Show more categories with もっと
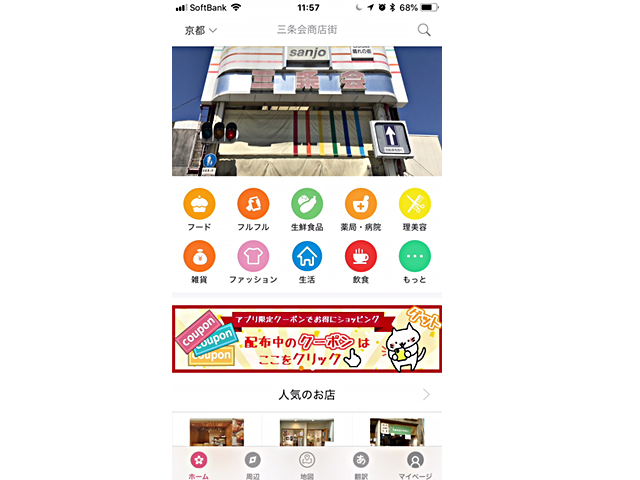The width and height of the screenshot is (640, 480). pos(415,256)
